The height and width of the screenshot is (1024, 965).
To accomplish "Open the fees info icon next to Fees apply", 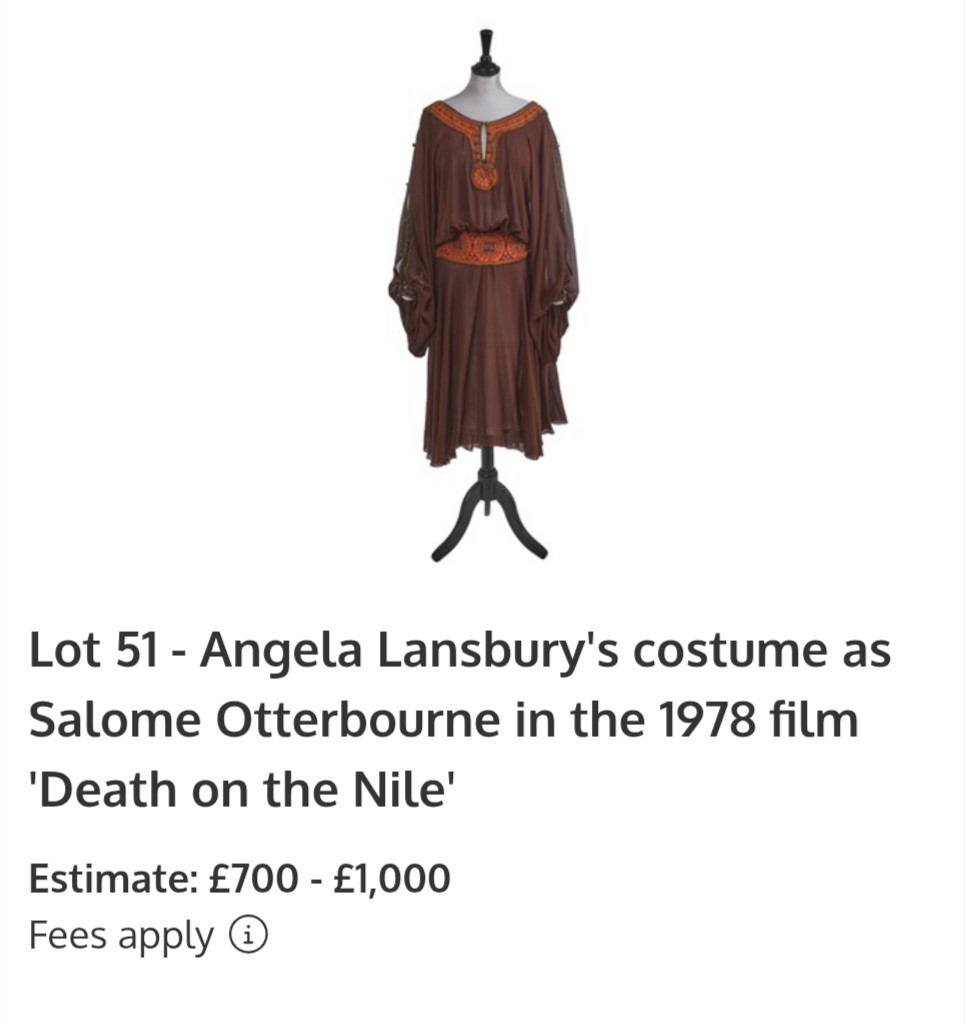I will click(249, 936).
